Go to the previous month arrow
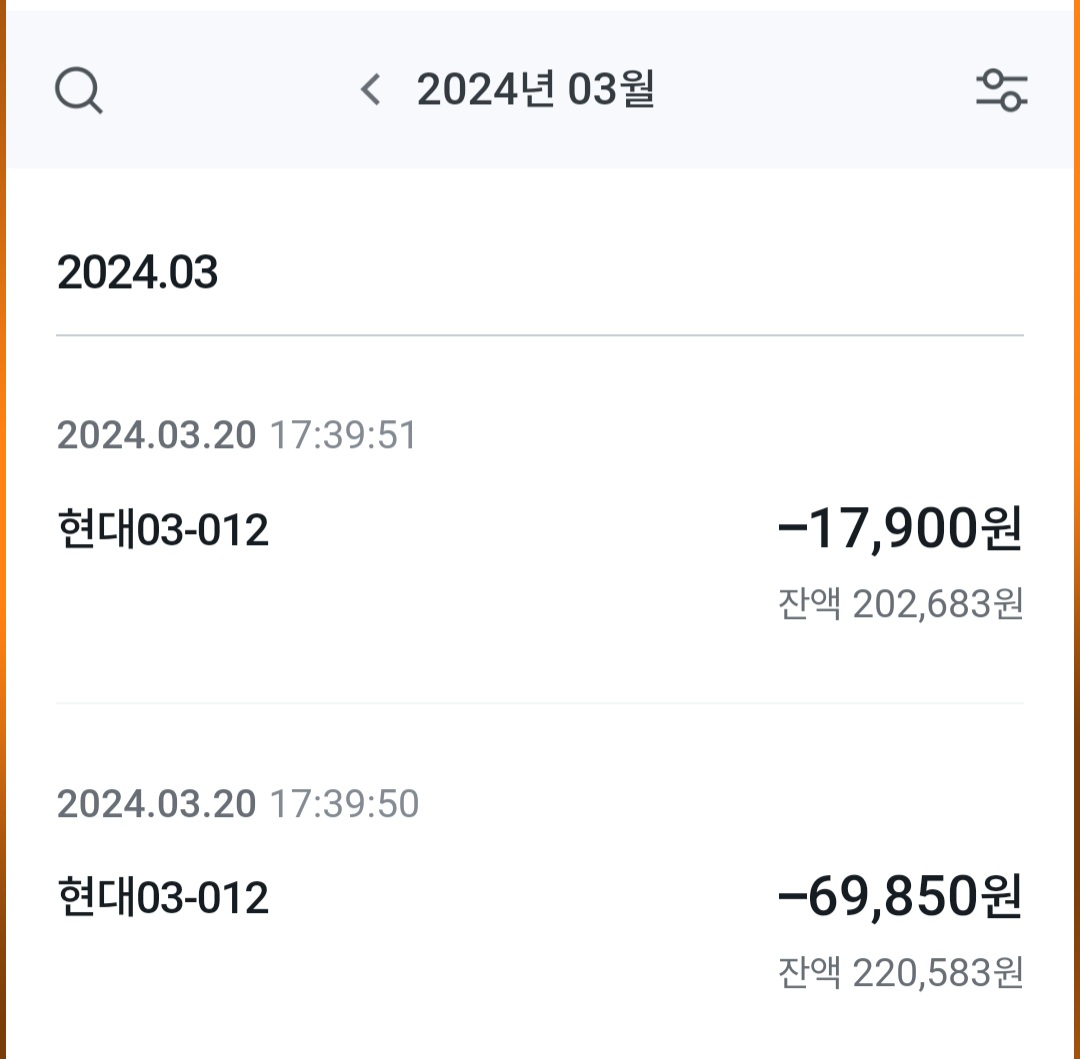1080x1059 pixels. click(371, 90)
